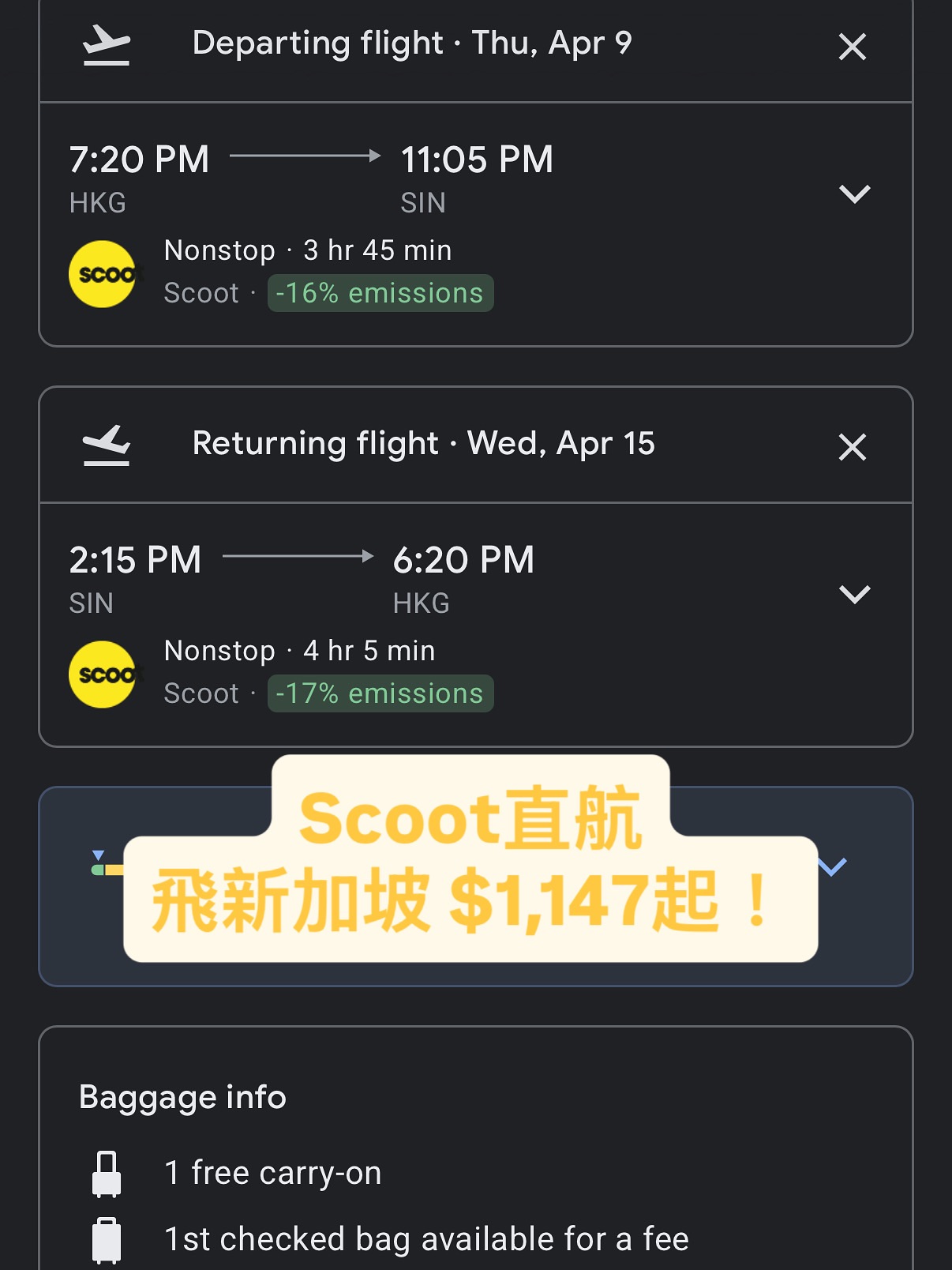
Task: Remove the returning flight on Wed, Apr 15
Action: (852, 448)
